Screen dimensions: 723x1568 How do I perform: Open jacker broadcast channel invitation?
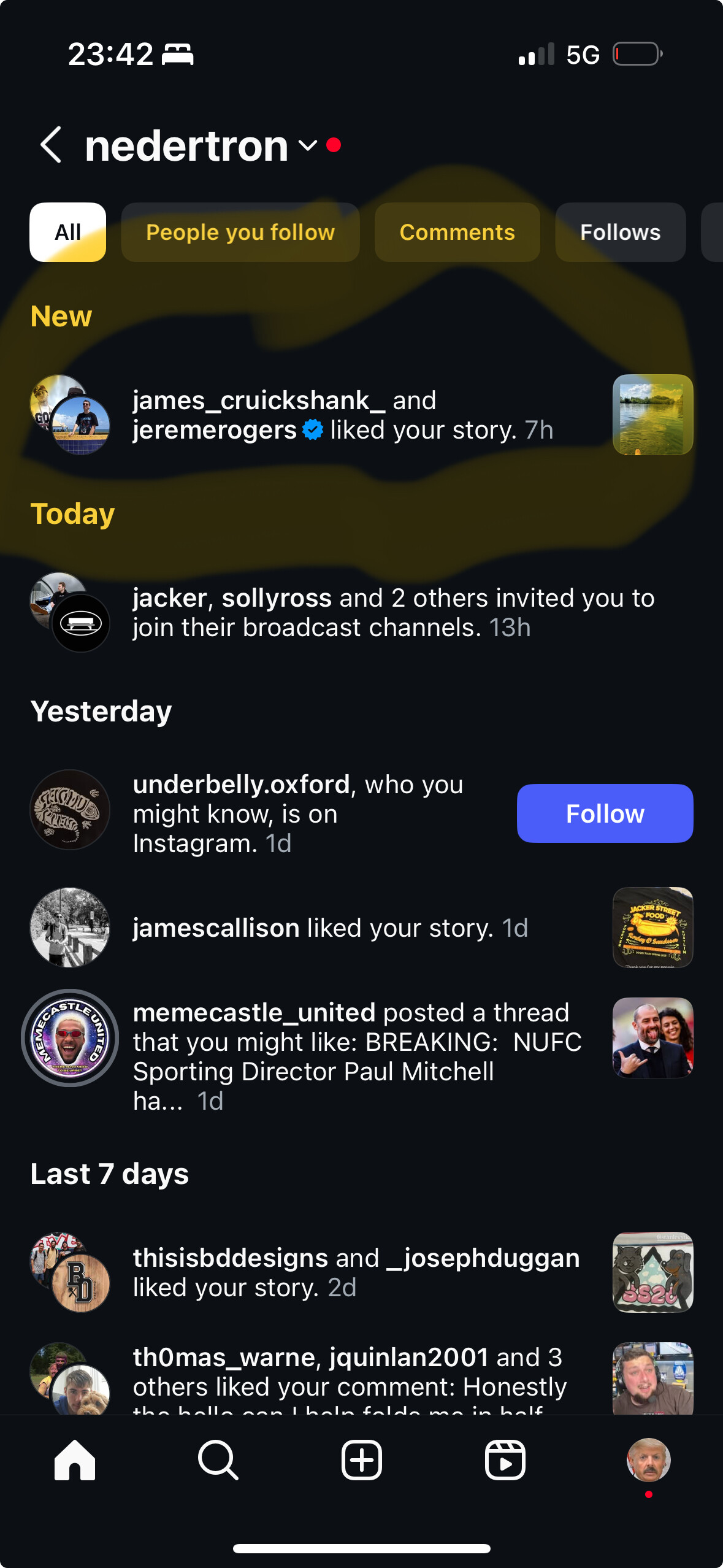tap(392, 612)
